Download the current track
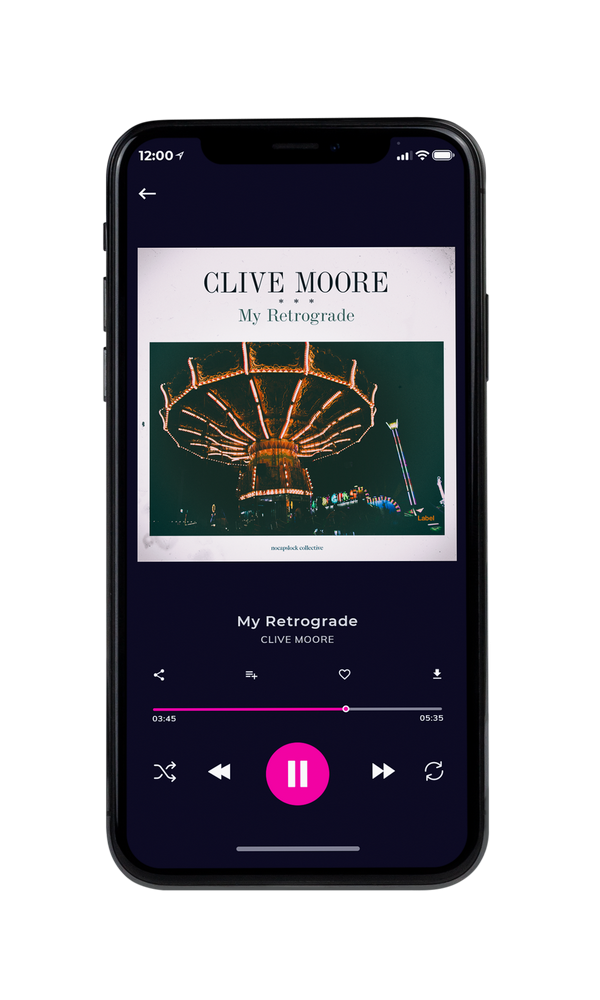This screenshot has width=600, height=1000. (437, 674)
